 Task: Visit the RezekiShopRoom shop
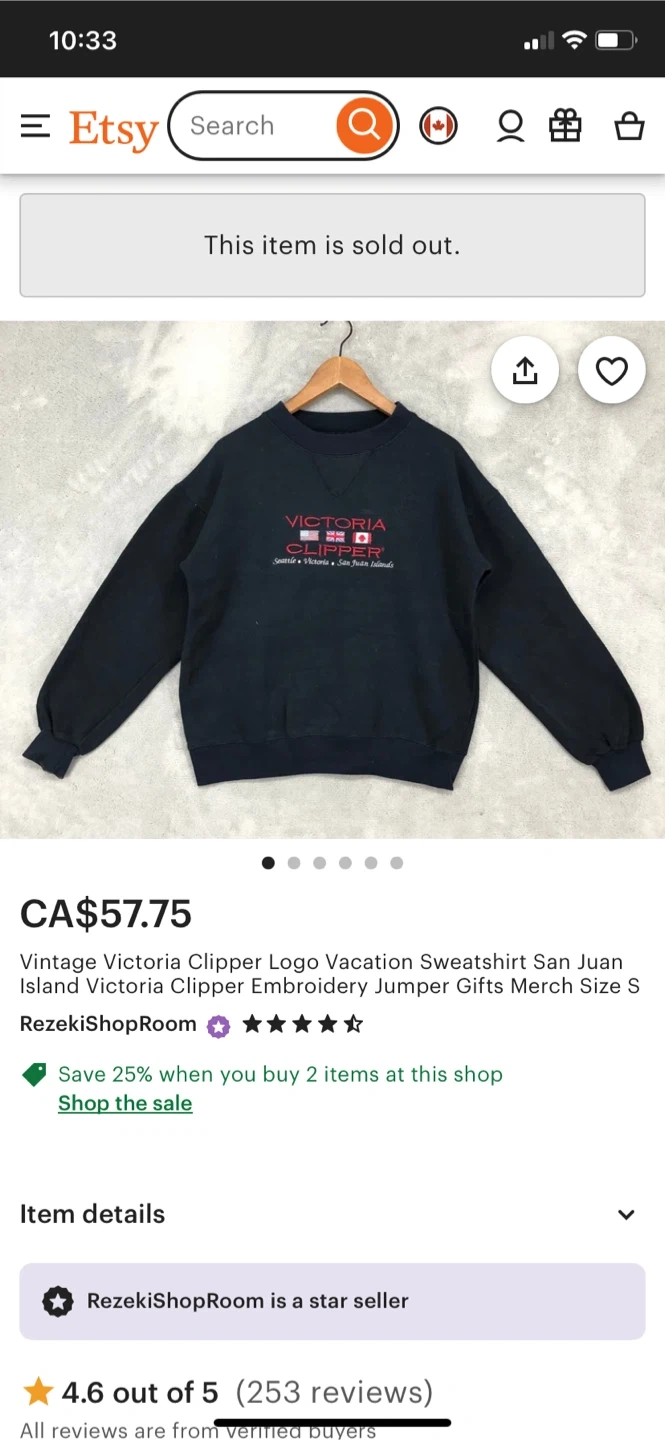[x=108, y=1024]
